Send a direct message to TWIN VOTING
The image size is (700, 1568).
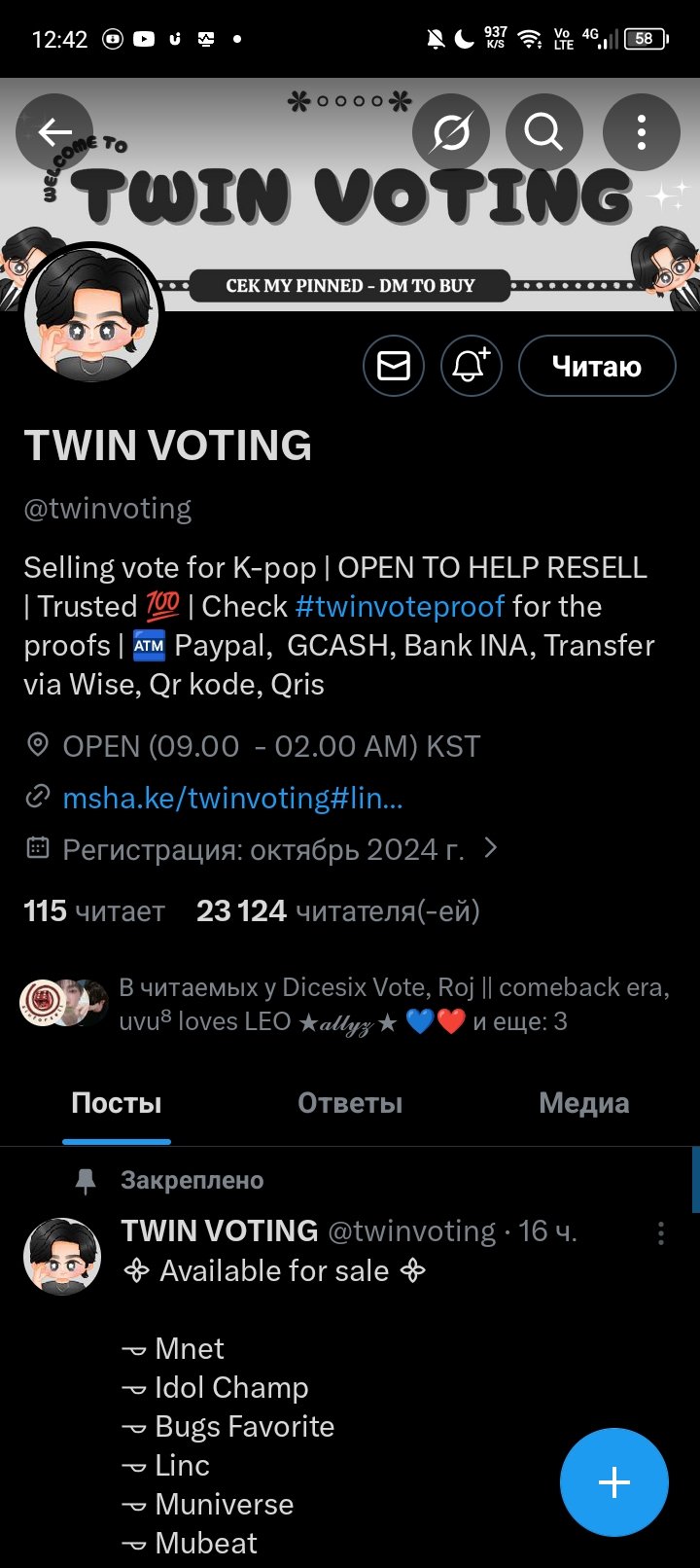pyautogui.click(x=394, y=366)
